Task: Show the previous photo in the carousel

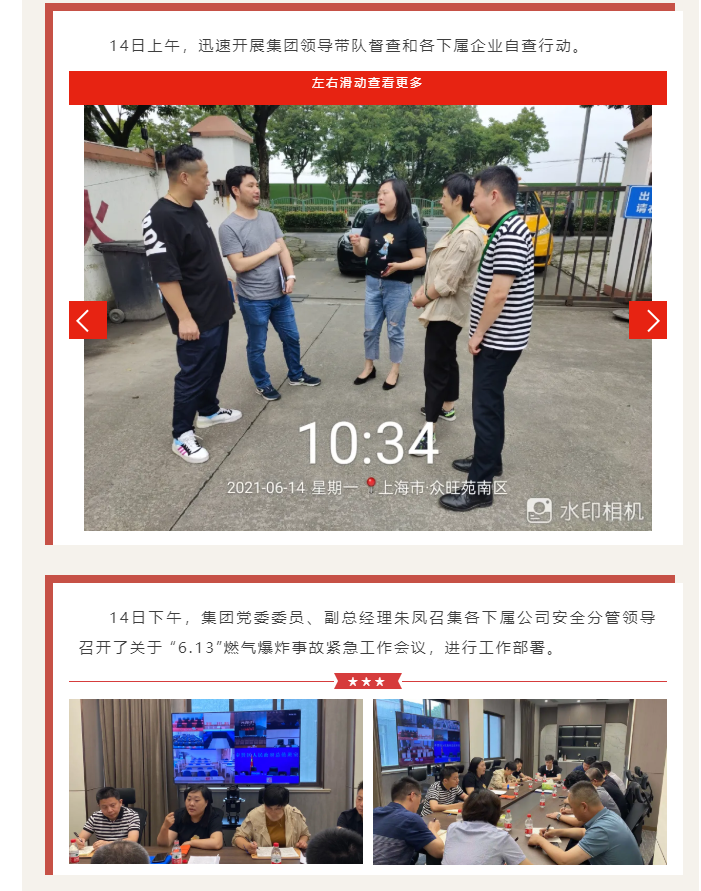Action: (x=87, y=320)
